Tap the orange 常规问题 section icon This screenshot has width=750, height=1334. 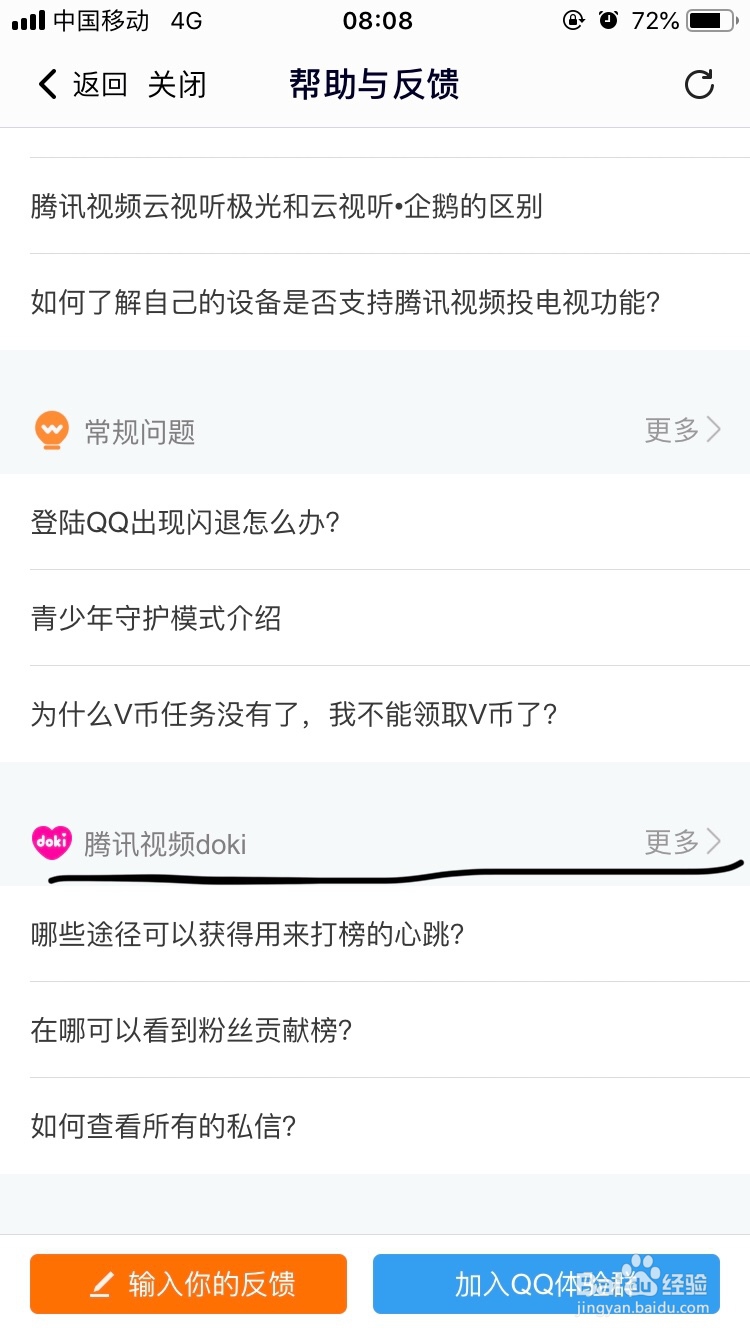[x=50, y=430]
